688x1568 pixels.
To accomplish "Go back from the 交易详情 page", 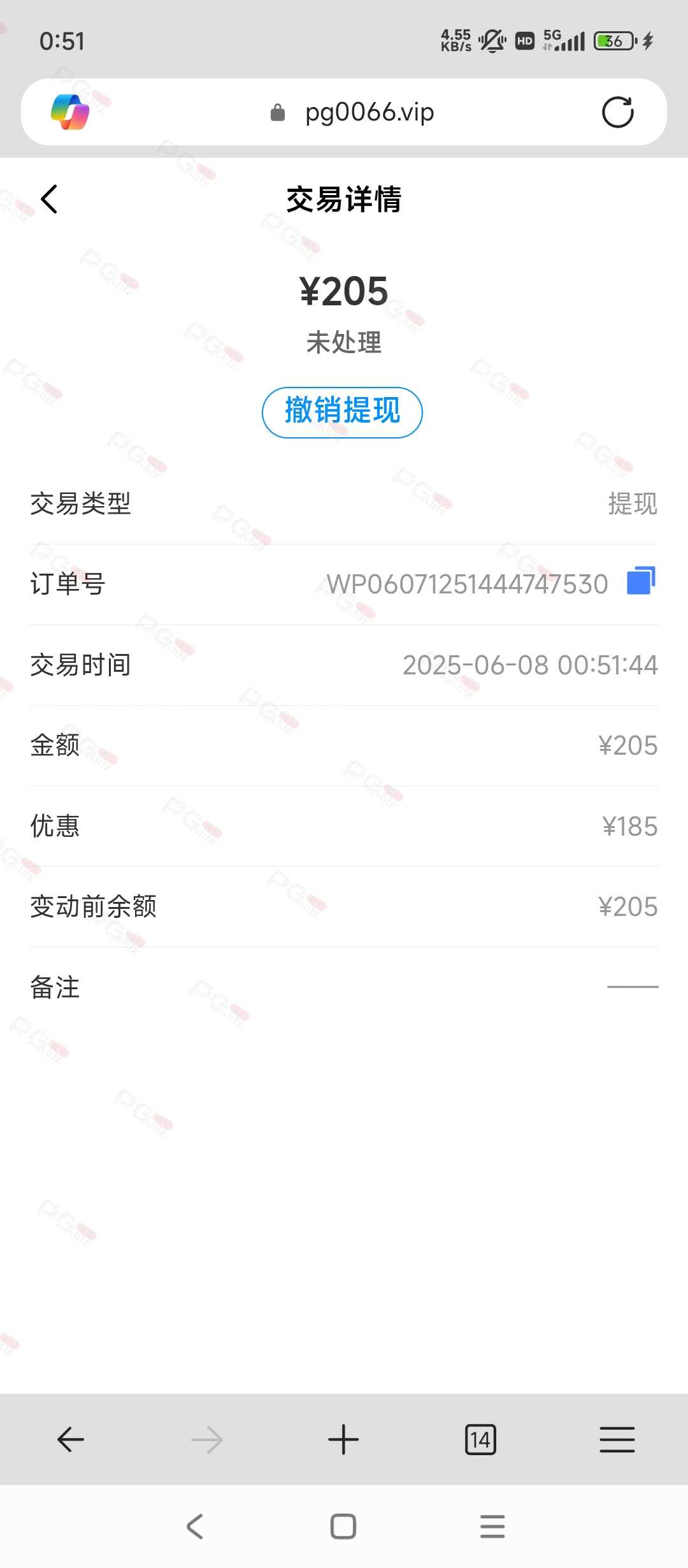I will (49, 199).
